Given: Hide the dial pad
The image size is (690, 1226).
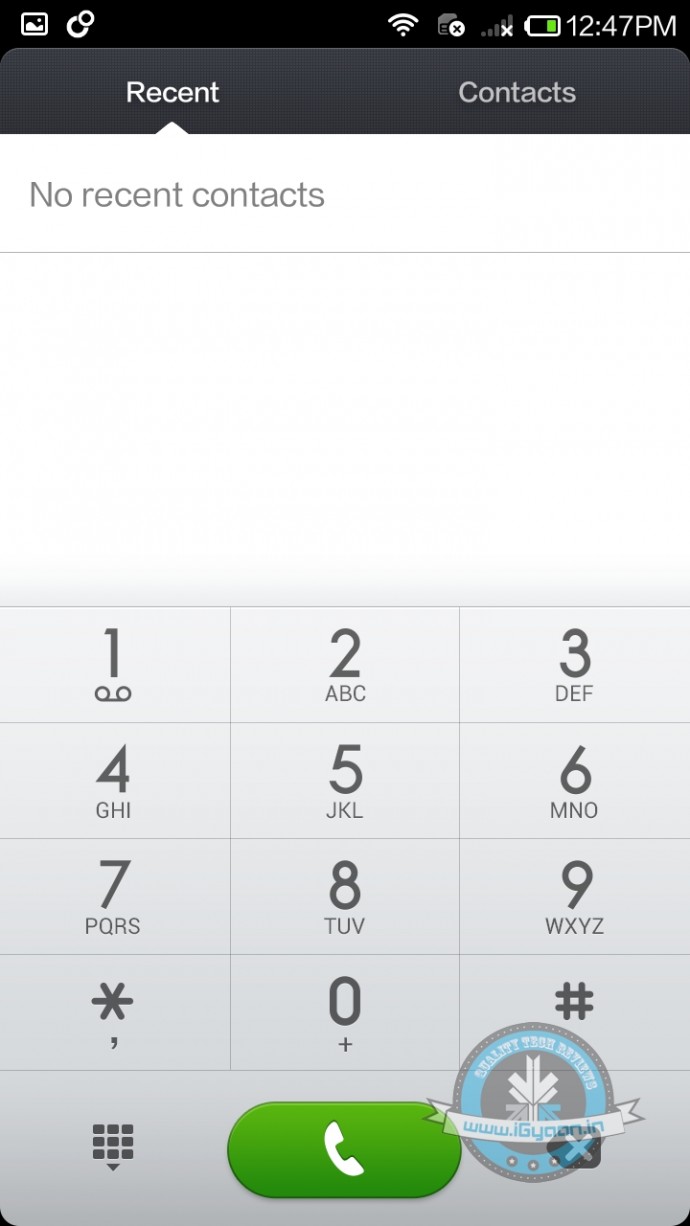Looking at the screenshot, I should [113, 1146].
